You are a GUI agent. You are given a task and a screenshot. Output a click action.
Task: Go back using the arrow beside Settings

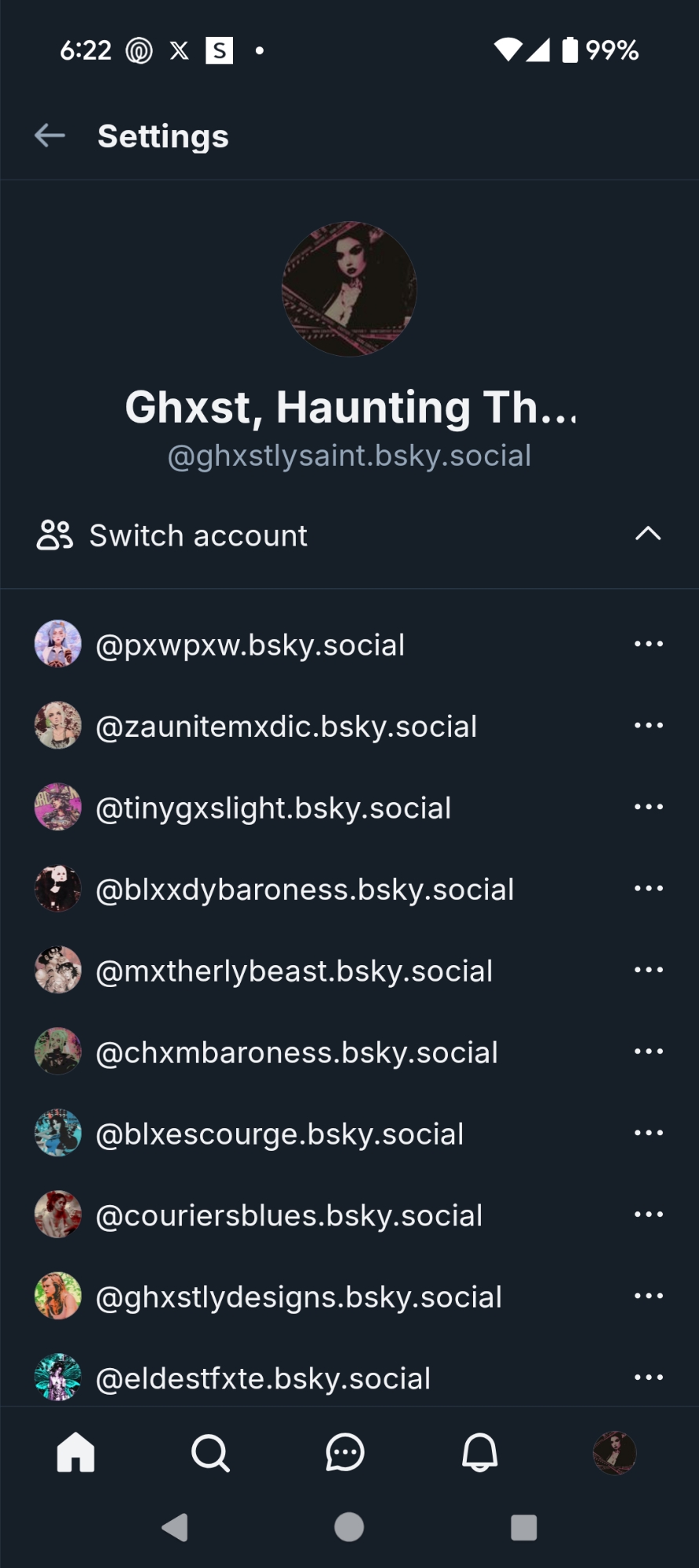(x=49, y=136)
